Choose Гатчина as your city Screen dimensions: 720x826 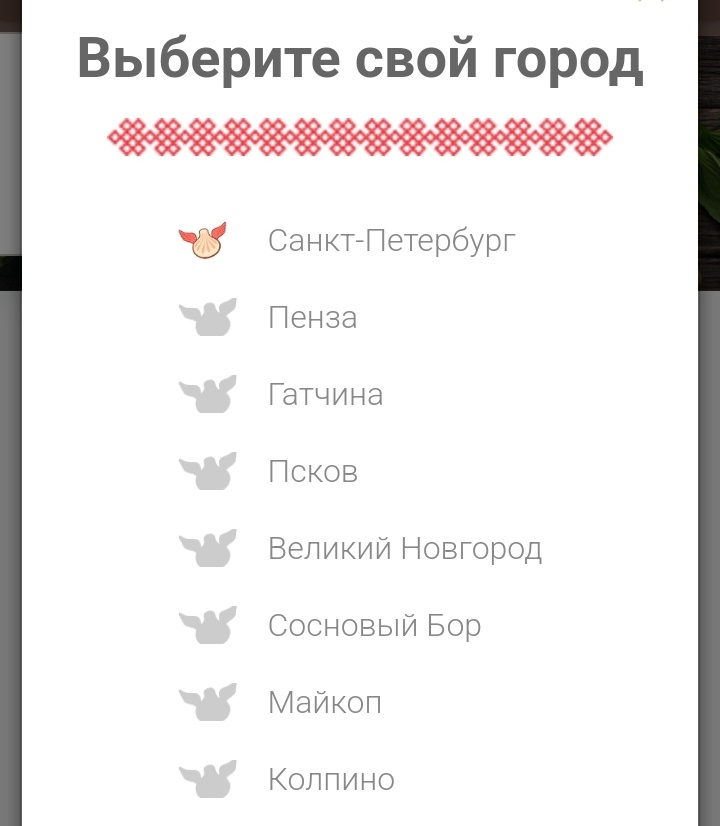tap(325, 394)
